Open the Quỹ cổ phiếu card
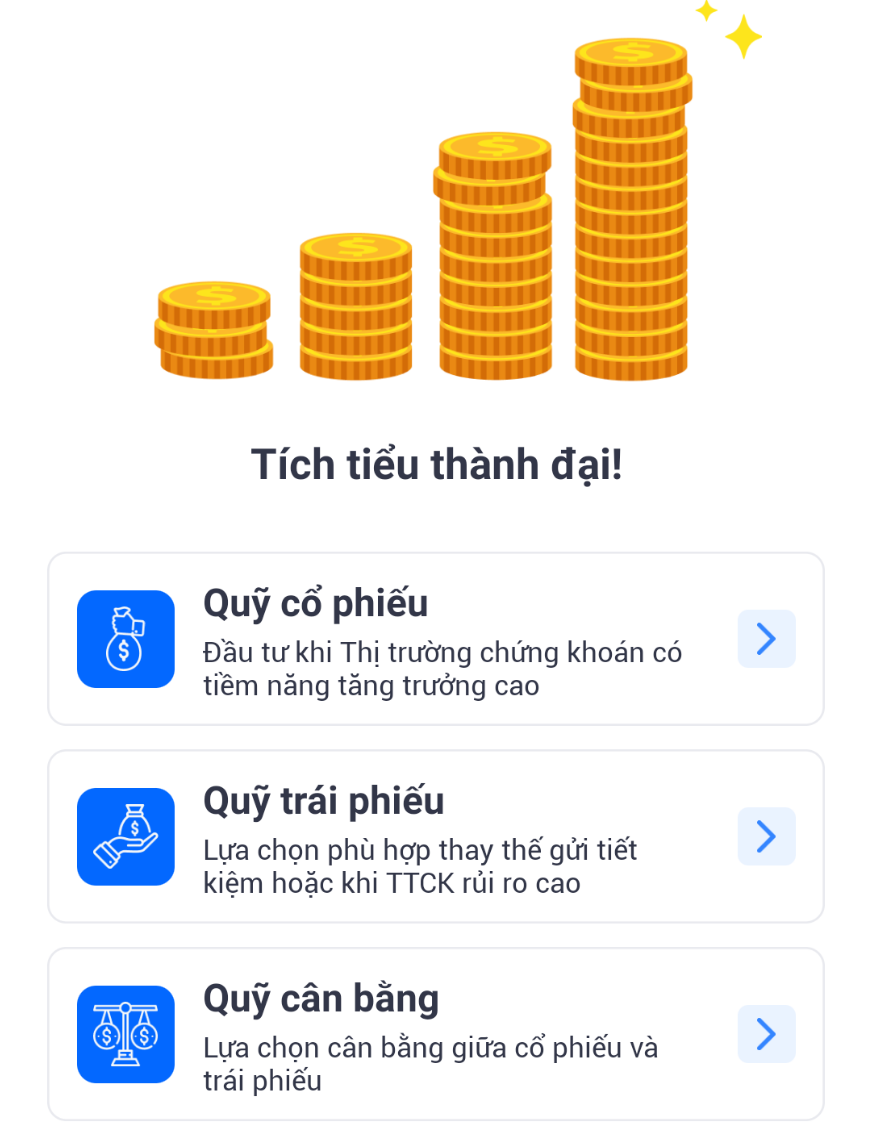Viewport: 872px width, 1132px height. point(436,639)
